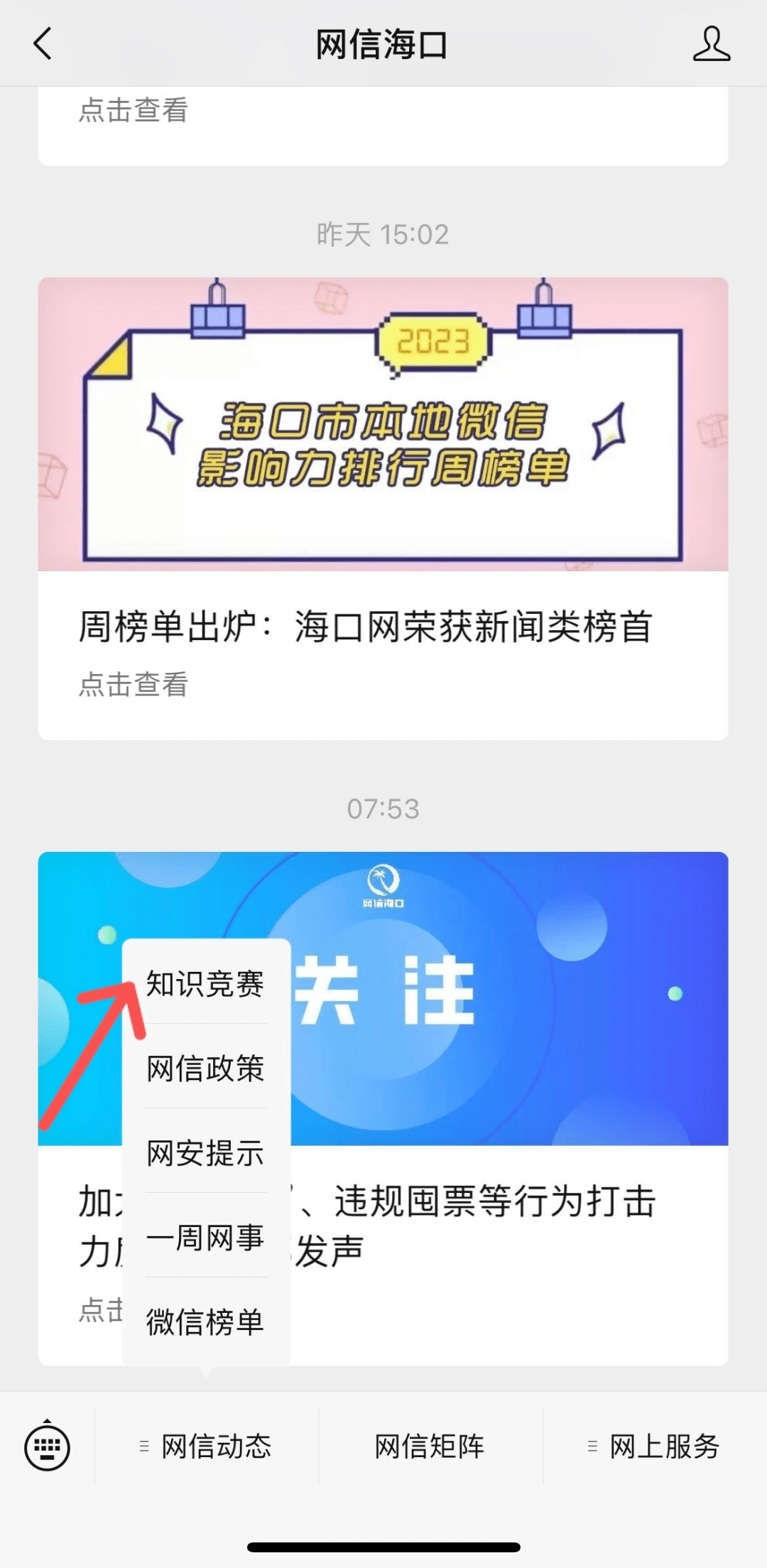Toggle the 网信动态 bottom menu

[x=207, y=1446]
